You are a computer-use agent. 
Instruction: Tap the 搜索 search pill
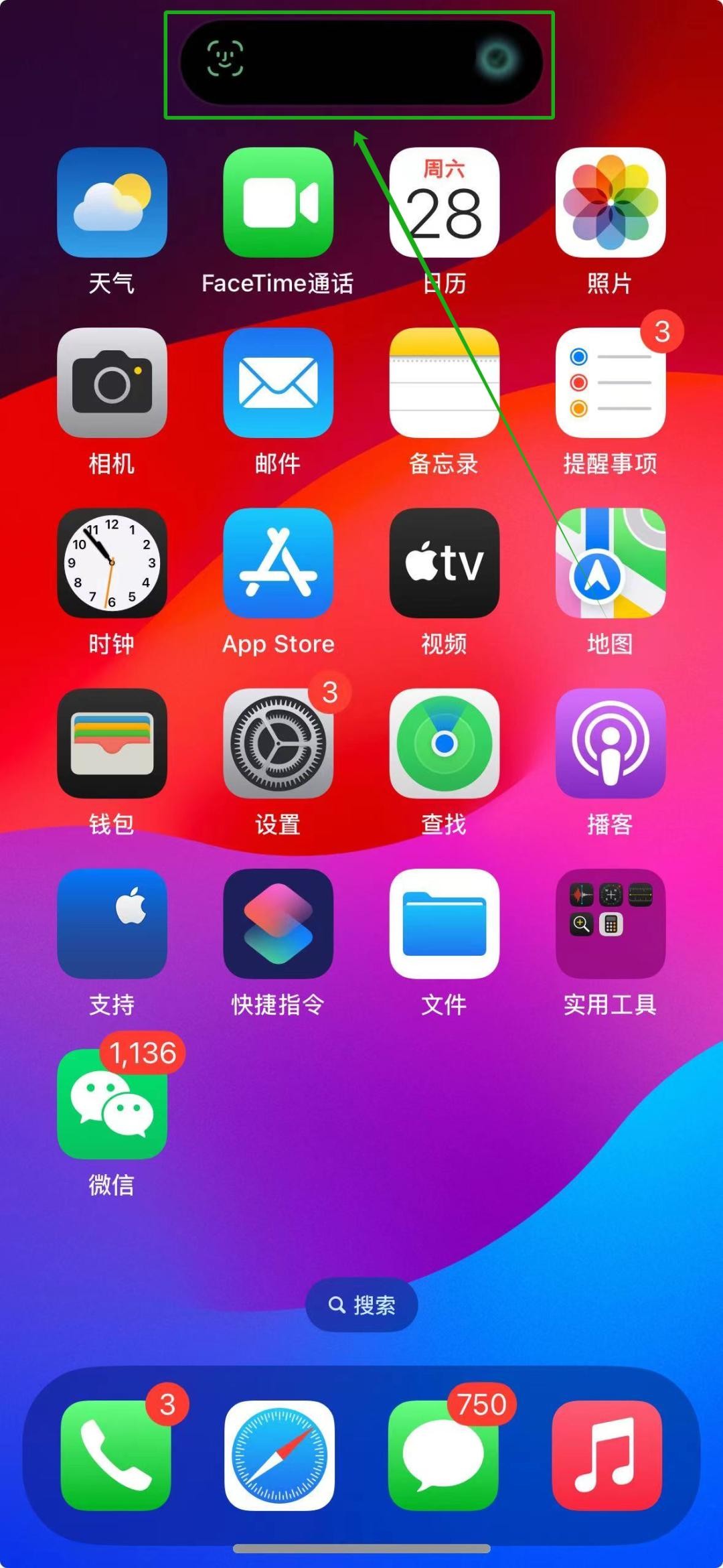tap(361, 1304)
